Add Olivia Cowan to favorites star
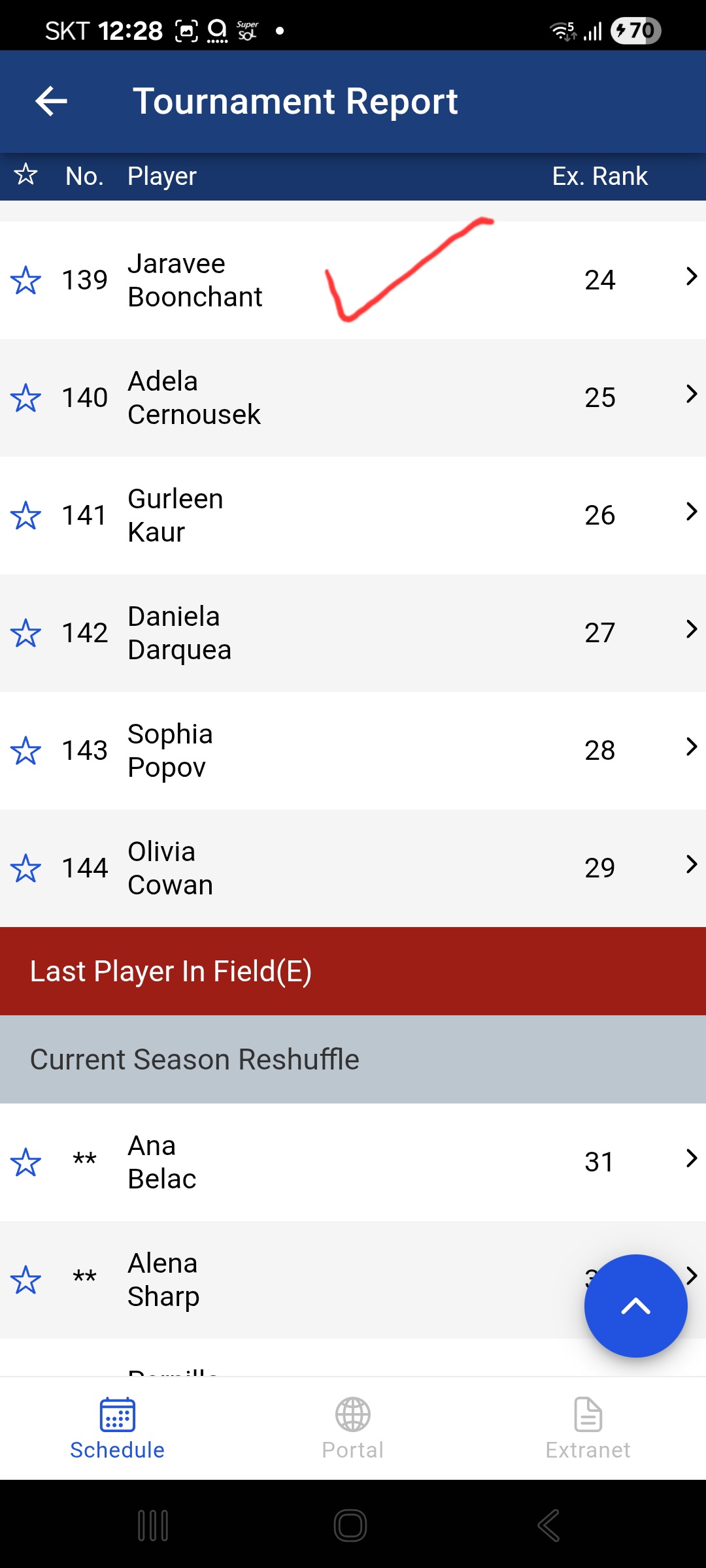 tap(26, 868)
